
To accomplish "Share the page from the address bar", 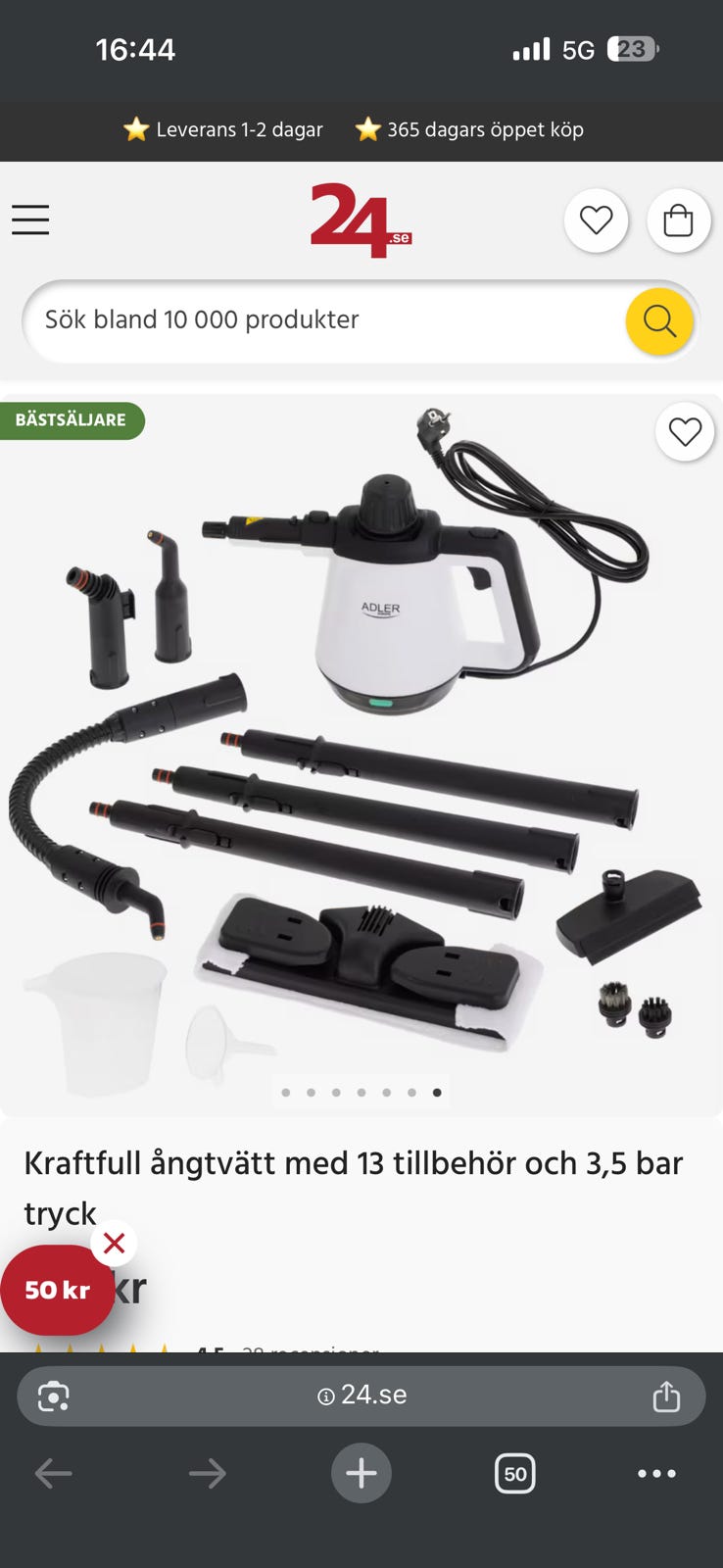I will click(666, 1396).
